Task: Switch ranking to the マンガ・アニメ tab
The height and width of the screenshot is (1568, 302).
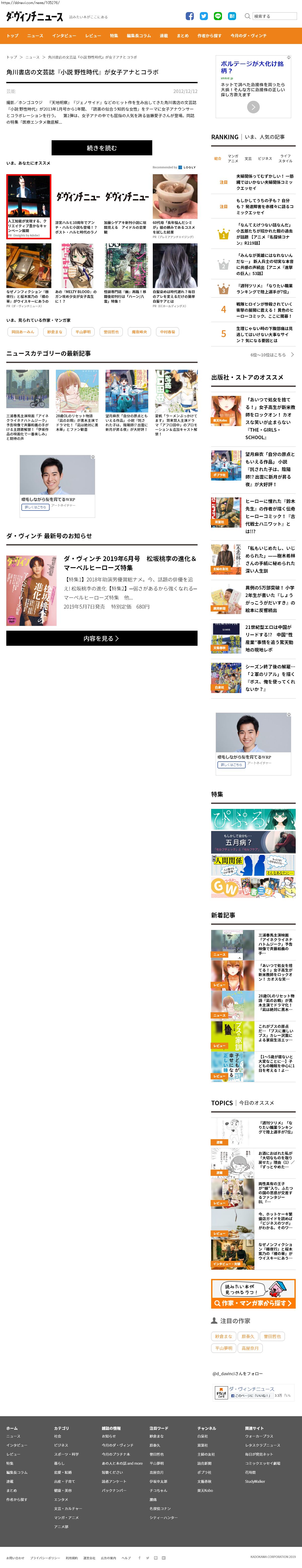Action: [x=233, y=158]
